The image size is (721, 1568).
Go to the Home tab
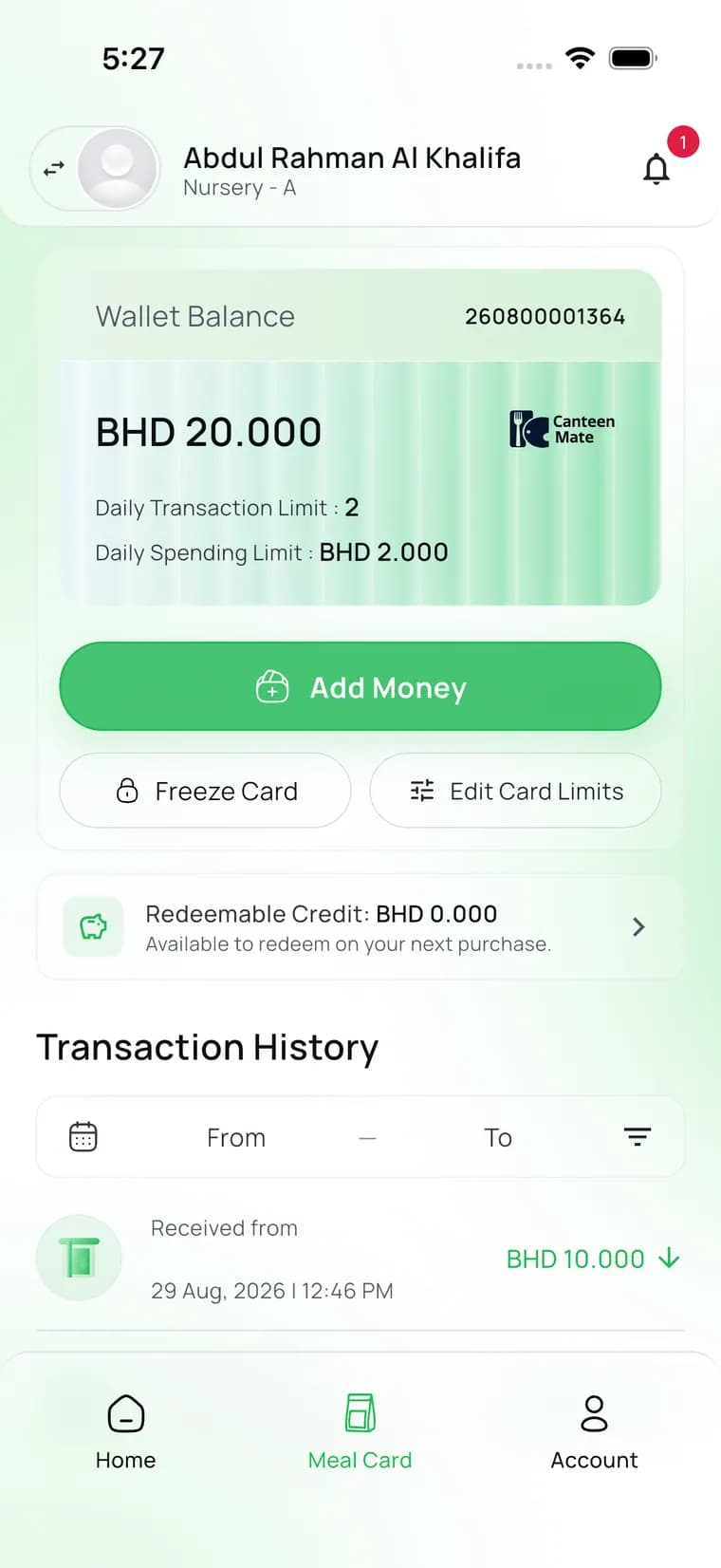pos(126,1432)
